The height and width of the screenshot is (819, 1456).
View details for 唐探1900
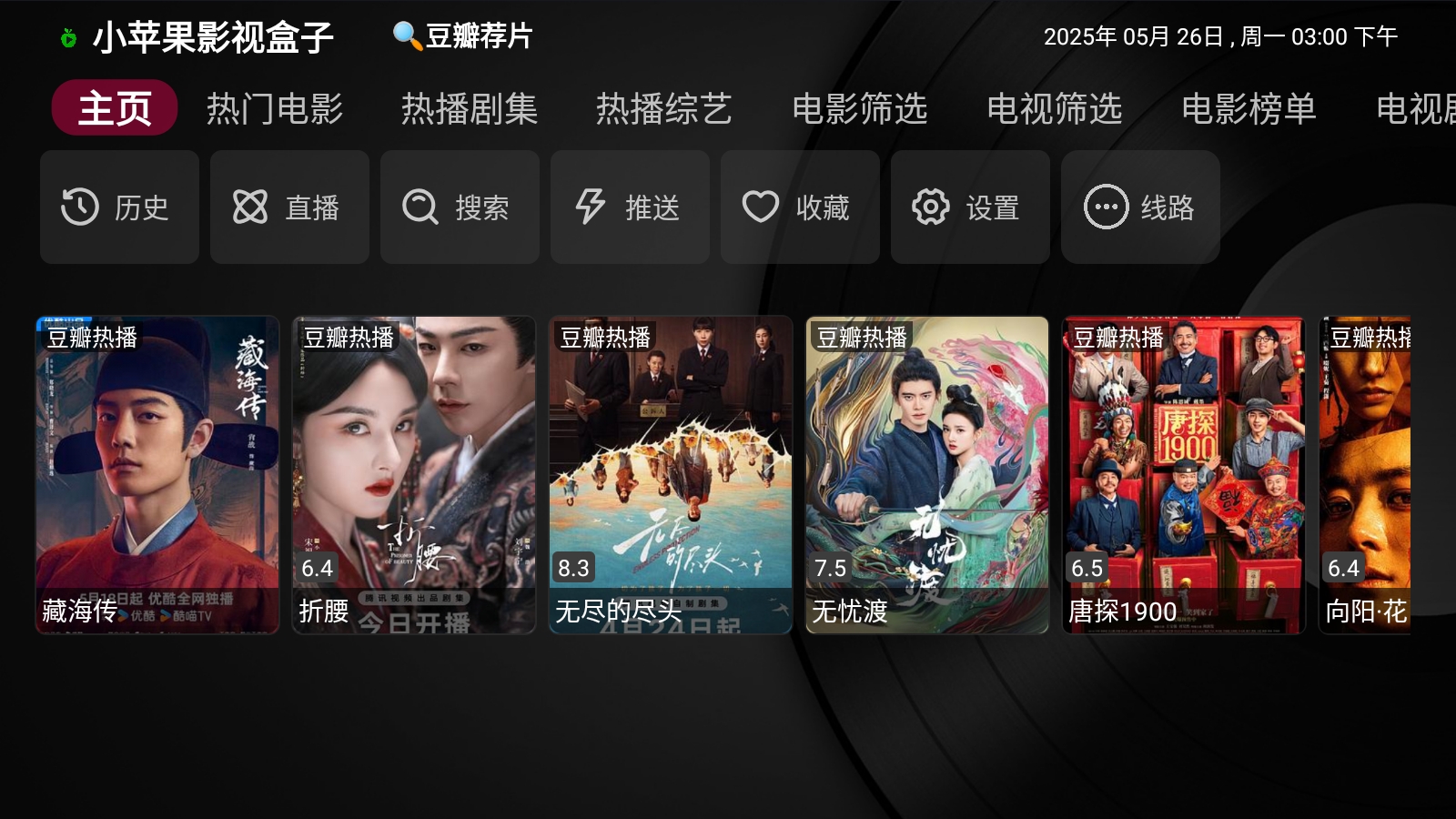point(1184,474)
